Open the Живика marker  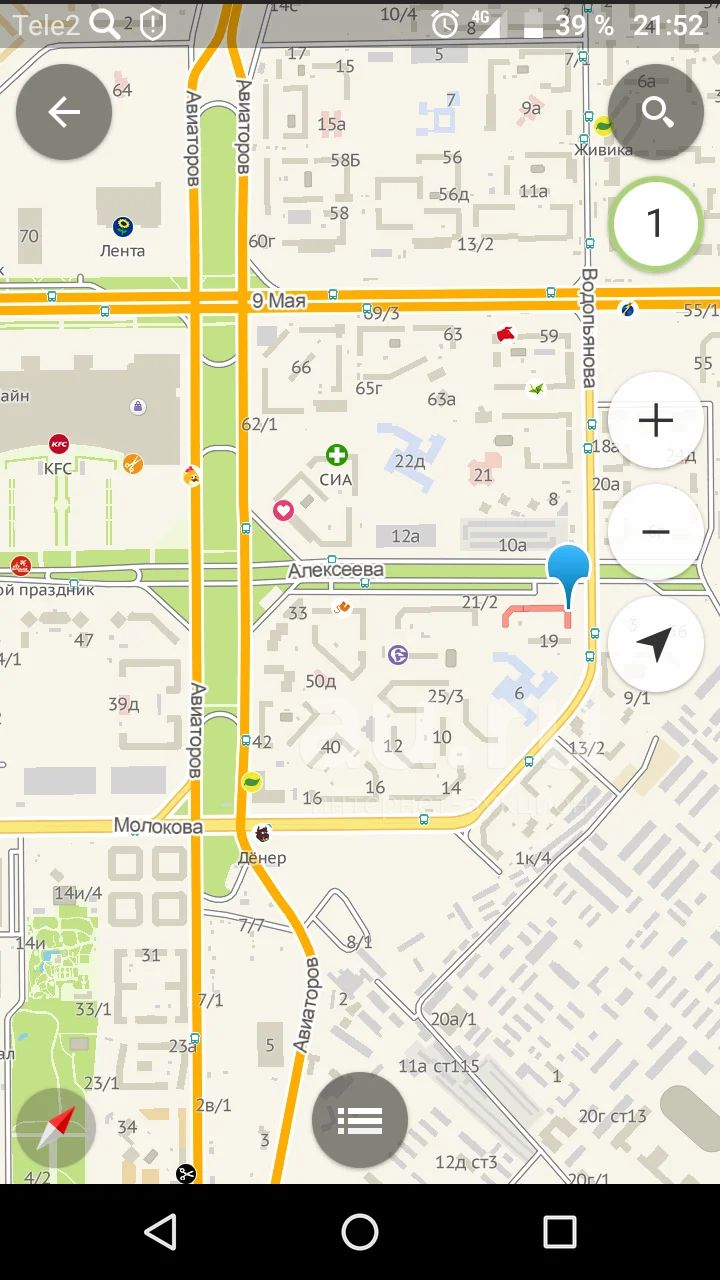point(604,127)
